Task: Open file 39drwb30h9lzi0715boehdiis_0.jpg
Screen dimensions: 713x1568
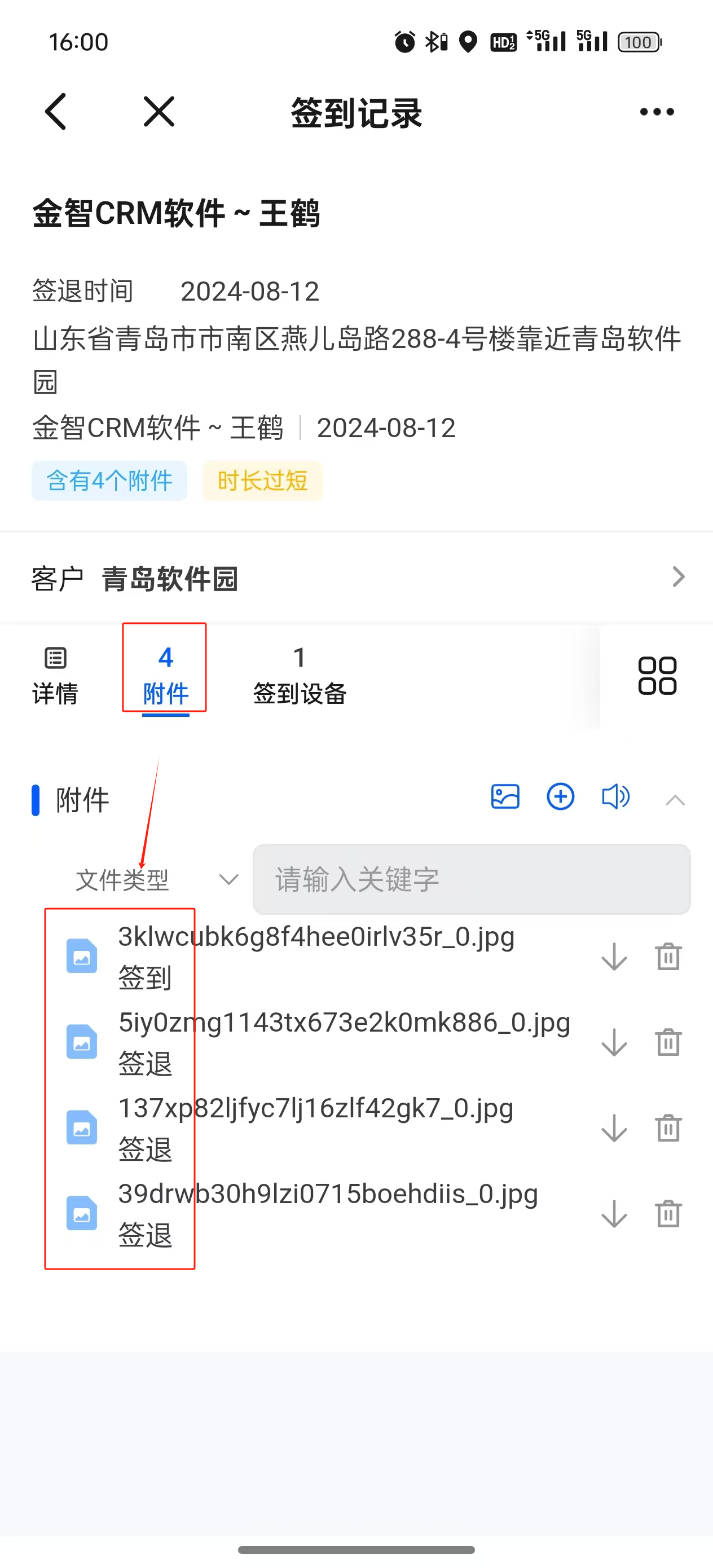Action: click(328, 1194)
